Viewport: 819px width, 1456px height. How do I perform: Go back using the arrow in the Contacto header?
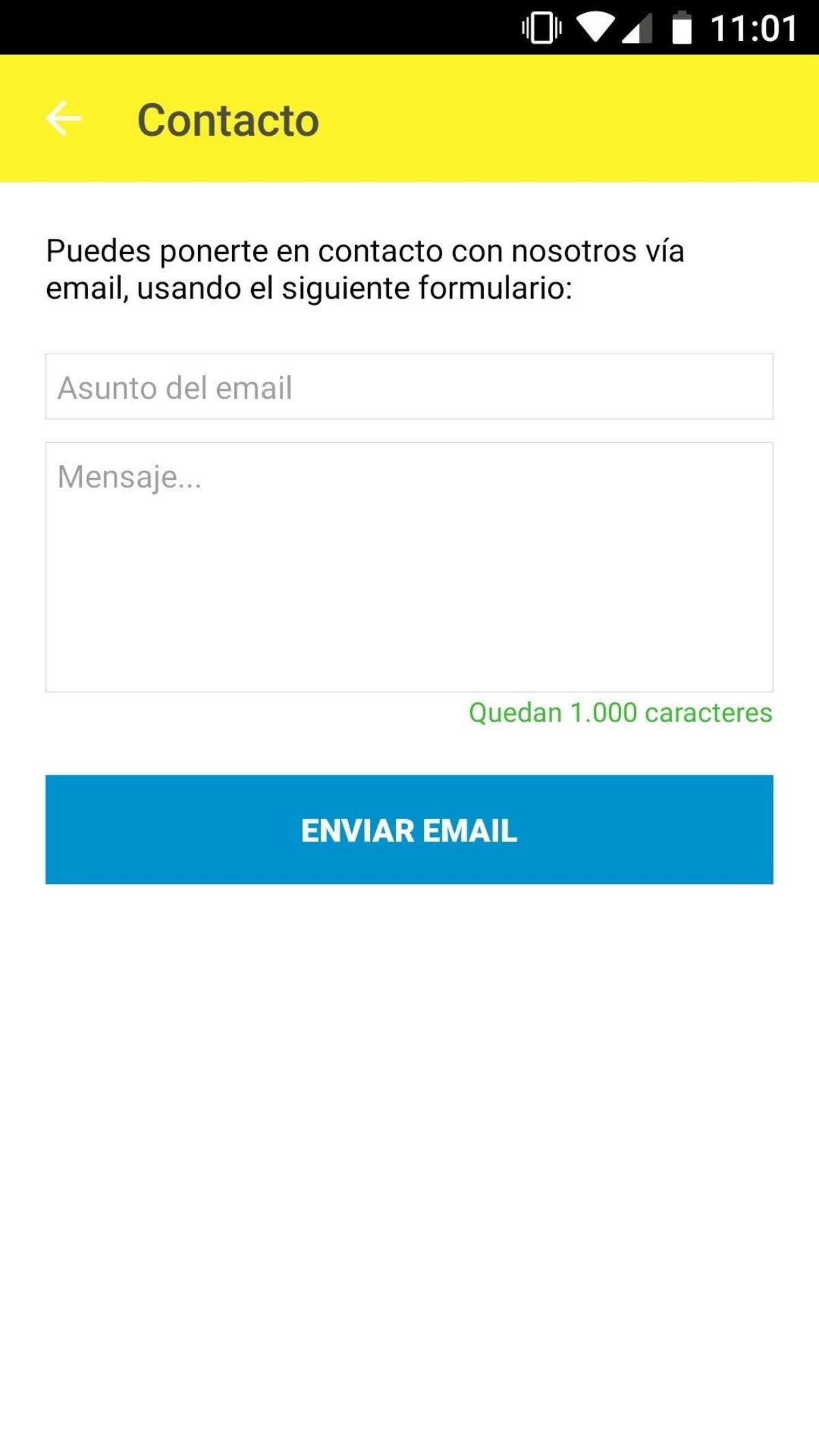point(63,119)
